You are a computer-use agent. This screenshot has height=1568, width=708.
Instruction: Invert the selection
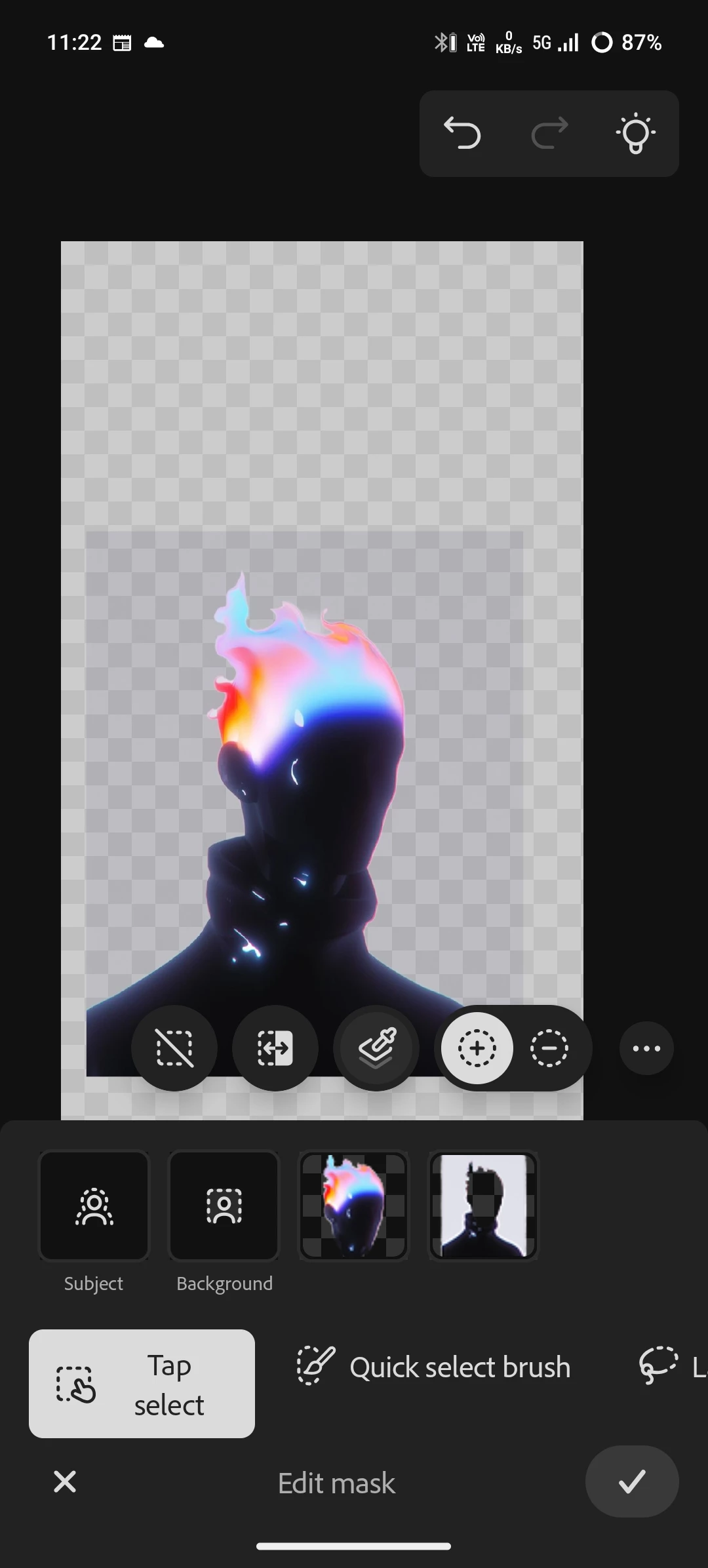[x=275, y=1048]
